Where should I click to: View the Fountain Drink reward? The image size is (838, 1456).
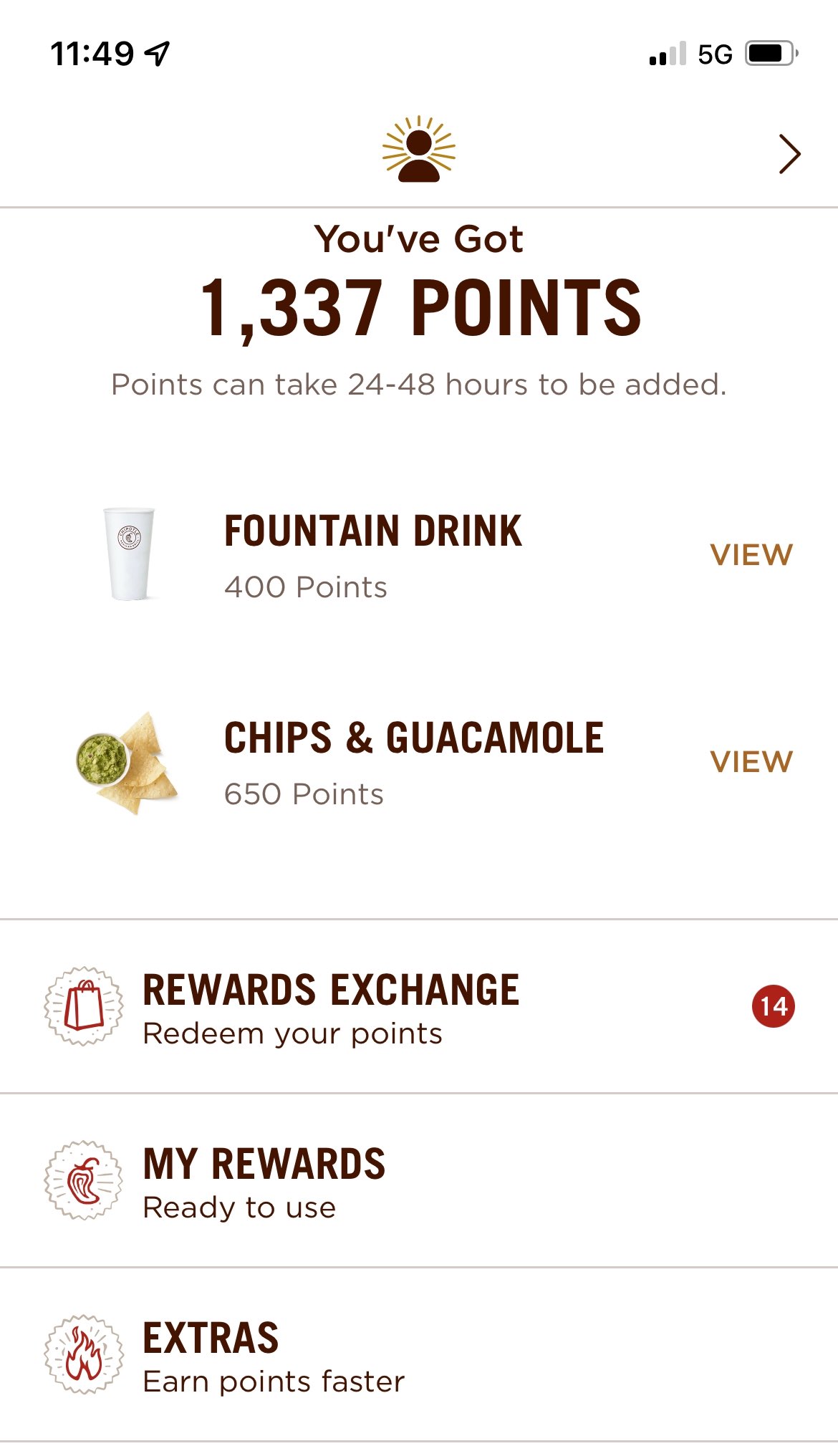[x=751, y=555]
